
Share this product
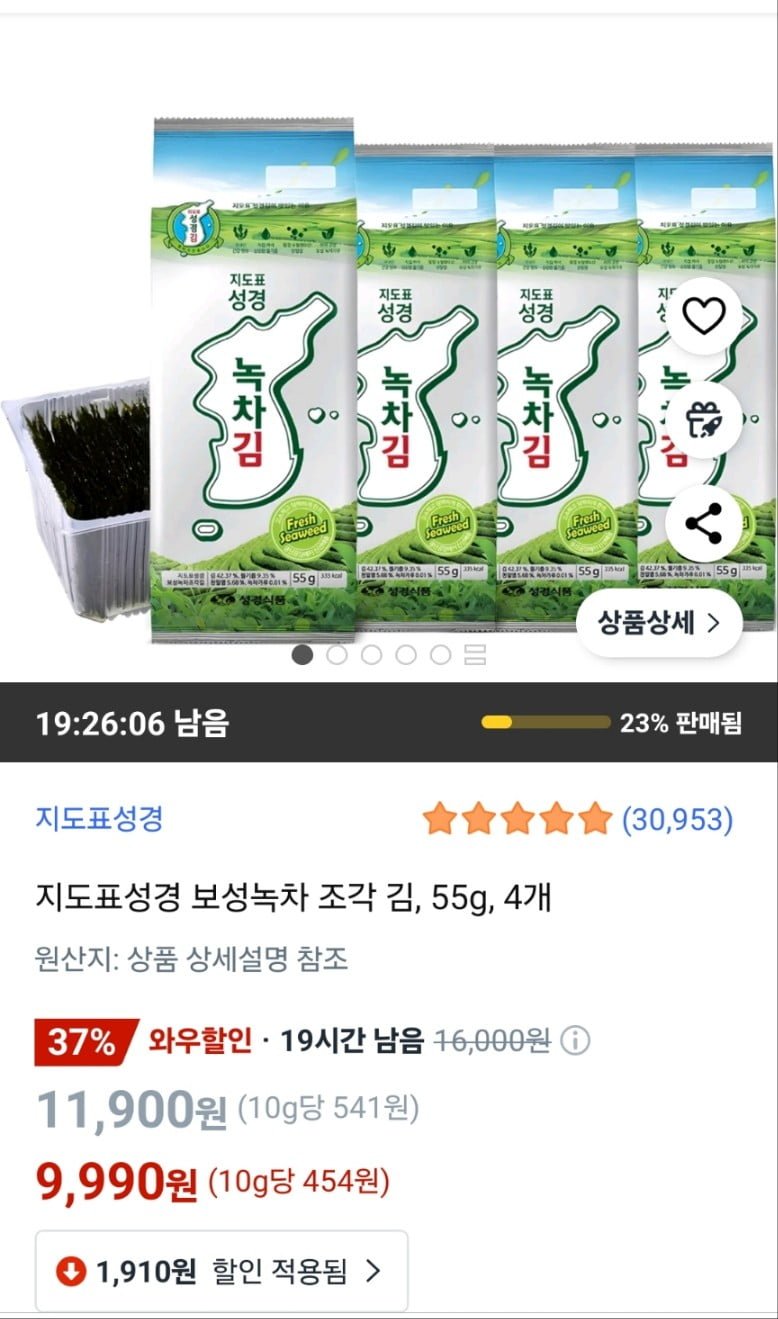(704, 524)
